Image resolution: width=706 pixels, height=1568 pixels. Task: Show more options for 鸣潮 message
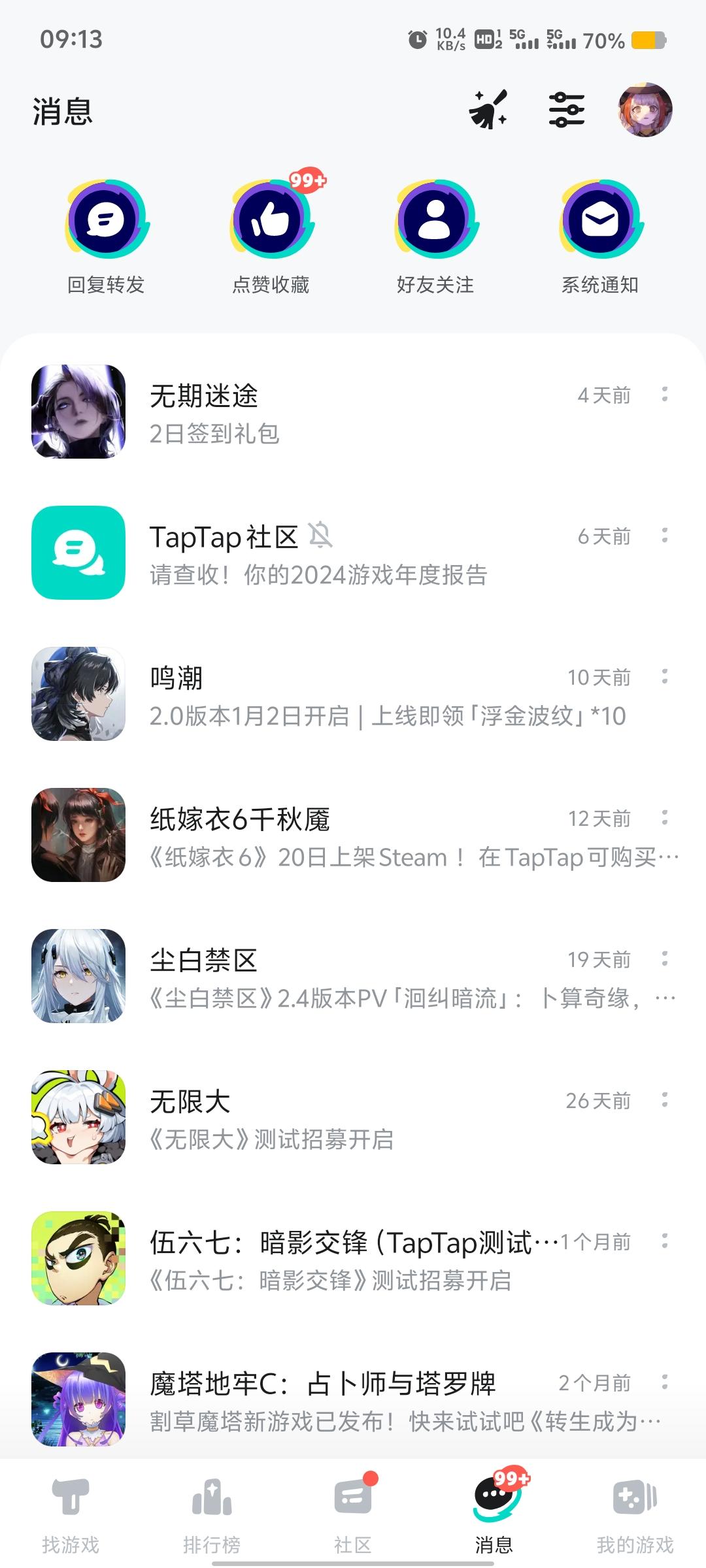click(x=664, y=677)
